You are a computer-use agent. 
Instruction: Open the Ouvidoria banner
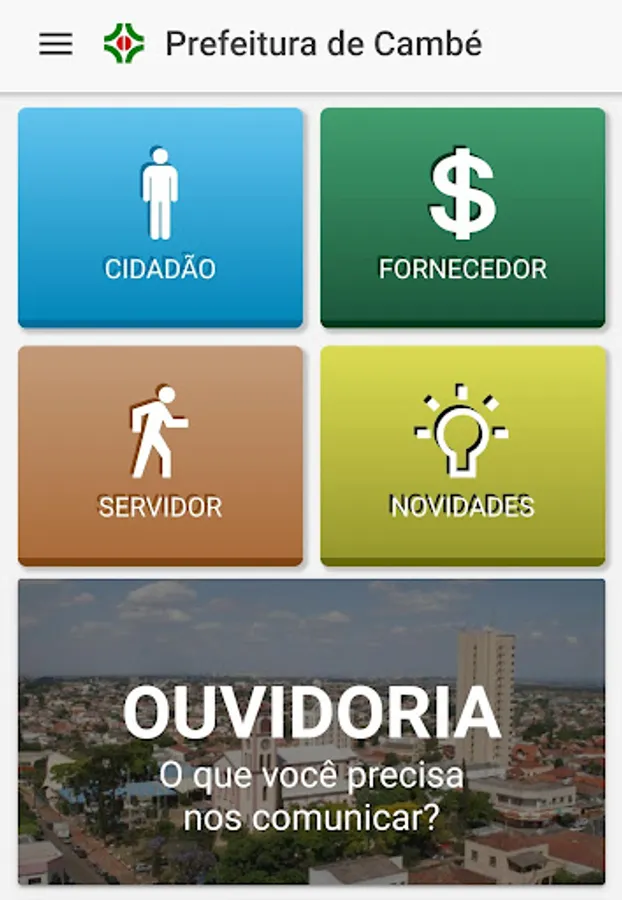[x=311, y=731]
